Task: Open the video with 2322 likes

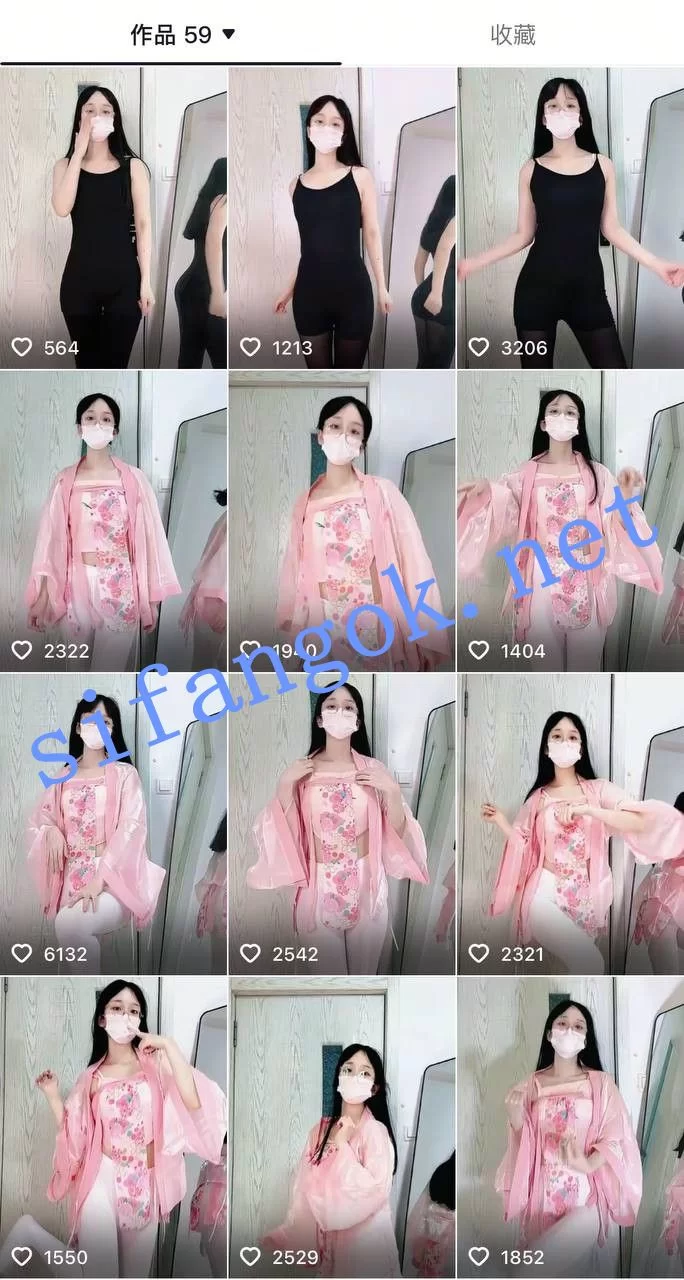Action: 113,520
